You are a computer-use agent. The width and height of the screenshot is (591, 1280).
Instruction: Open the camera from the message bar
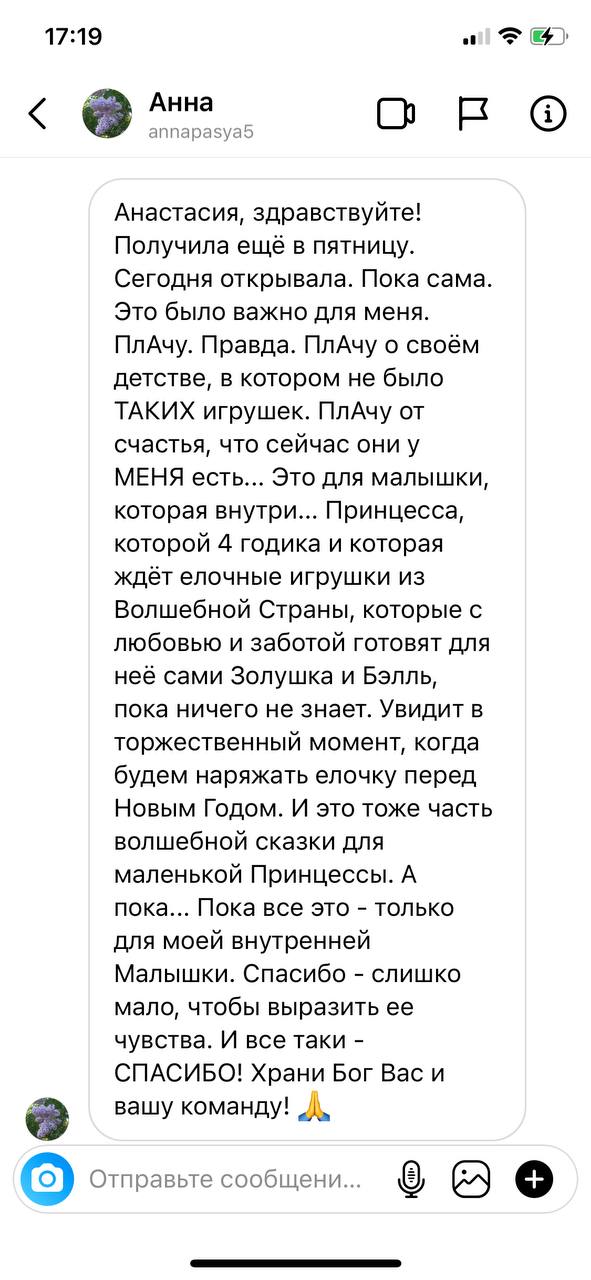point(47,1179)
